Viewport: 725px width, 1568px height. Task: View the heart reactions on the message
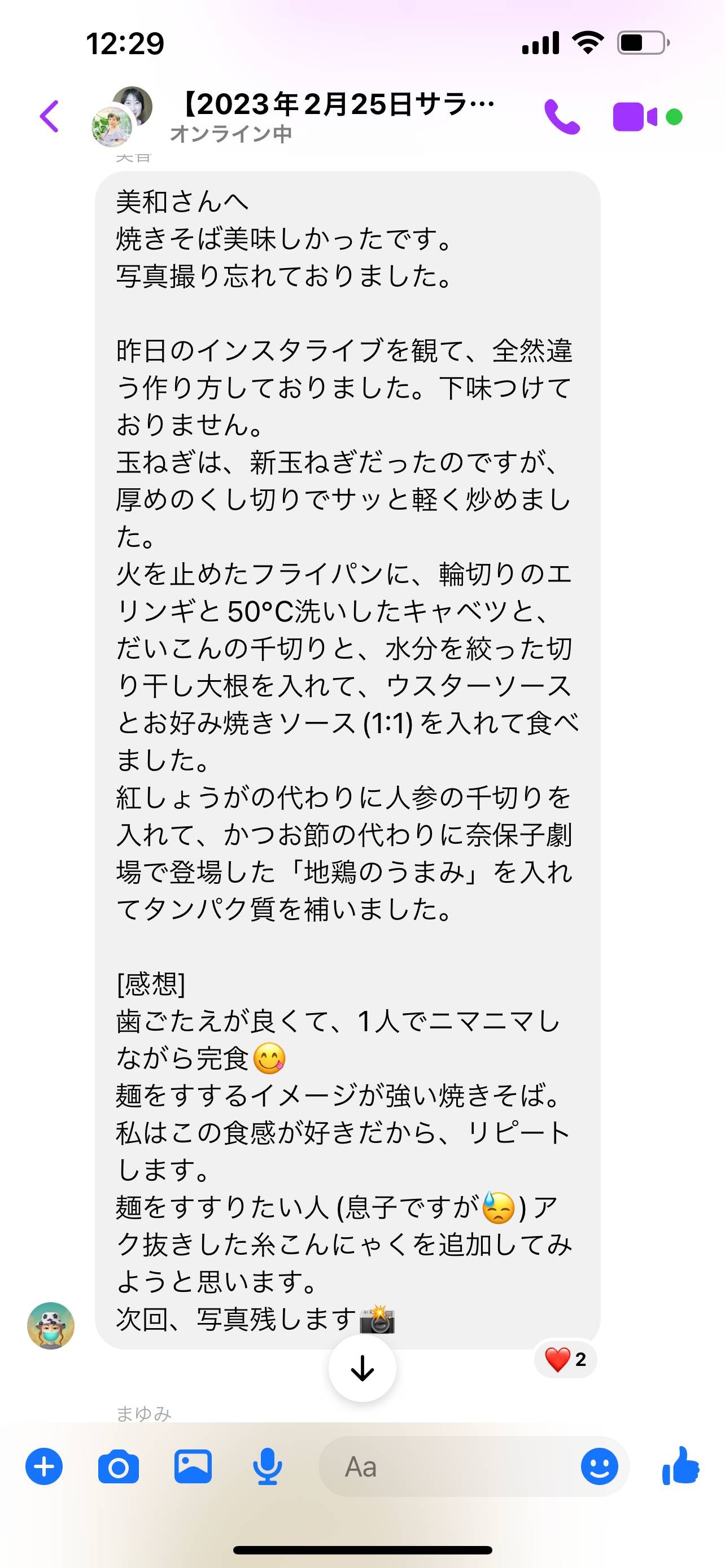566,1359
